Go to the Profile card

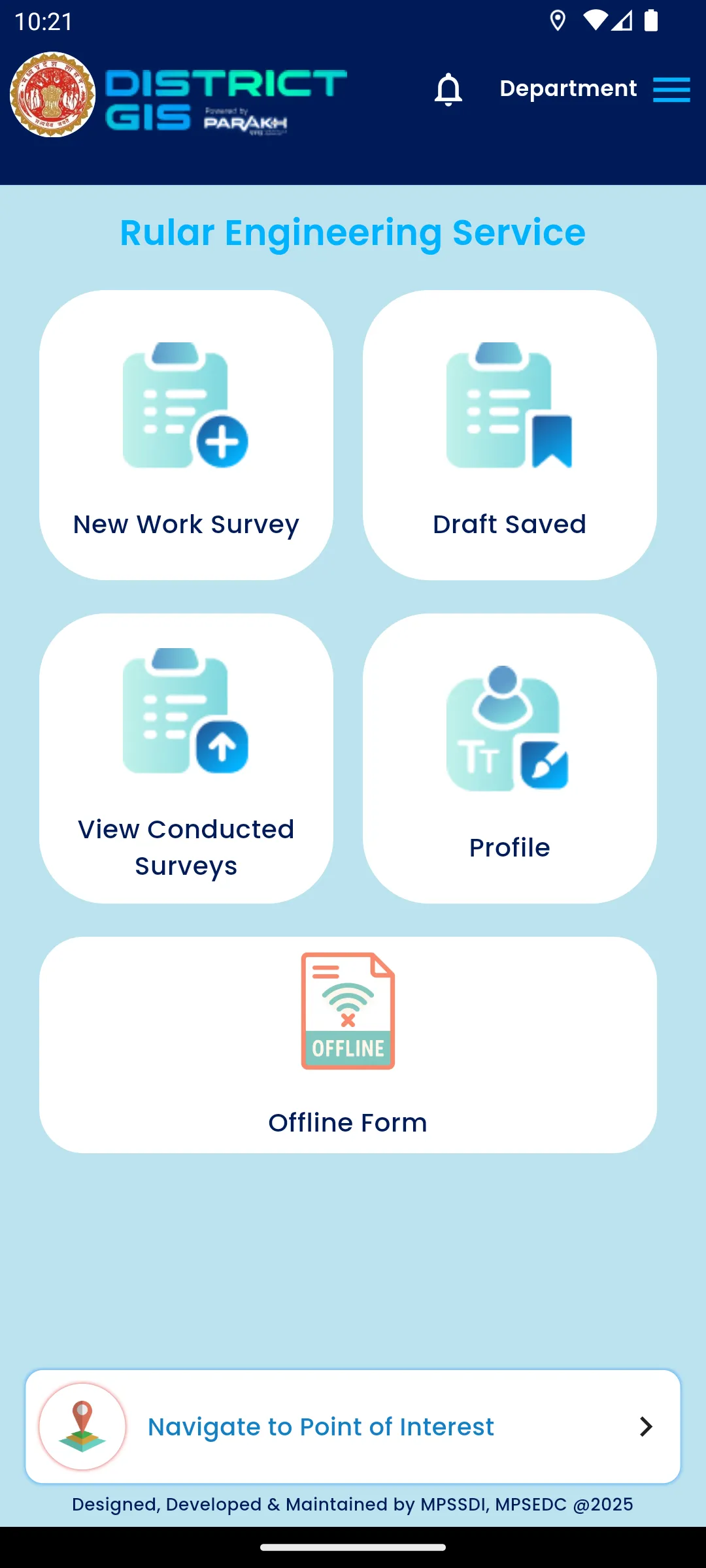coord(510,759)
